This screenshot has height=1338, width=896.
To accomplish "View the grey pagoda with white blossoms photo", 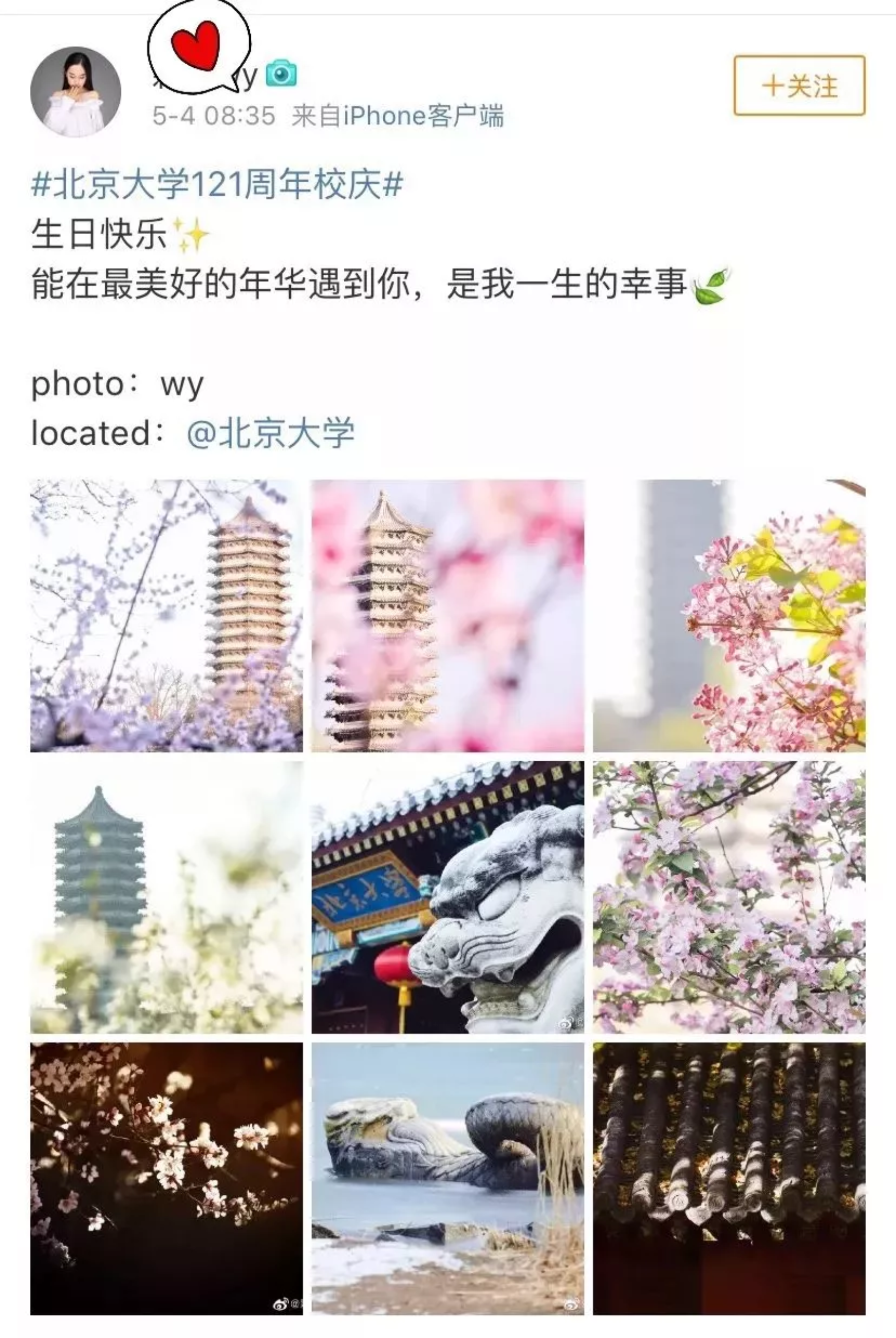I will [166, 897].
